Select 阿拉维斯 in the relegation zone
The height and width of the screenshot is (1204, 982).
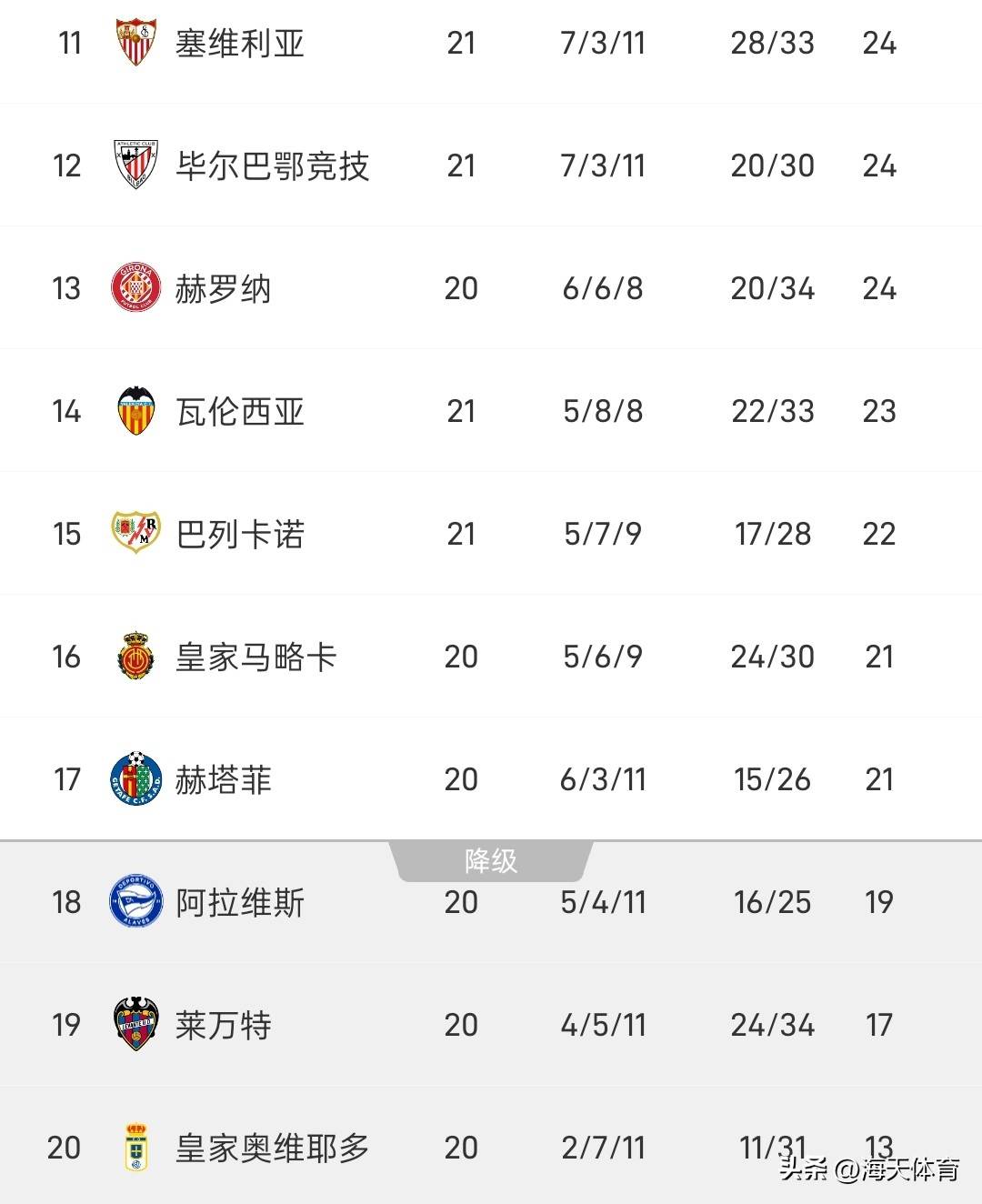pyautogui.click(x=240, y=902)
